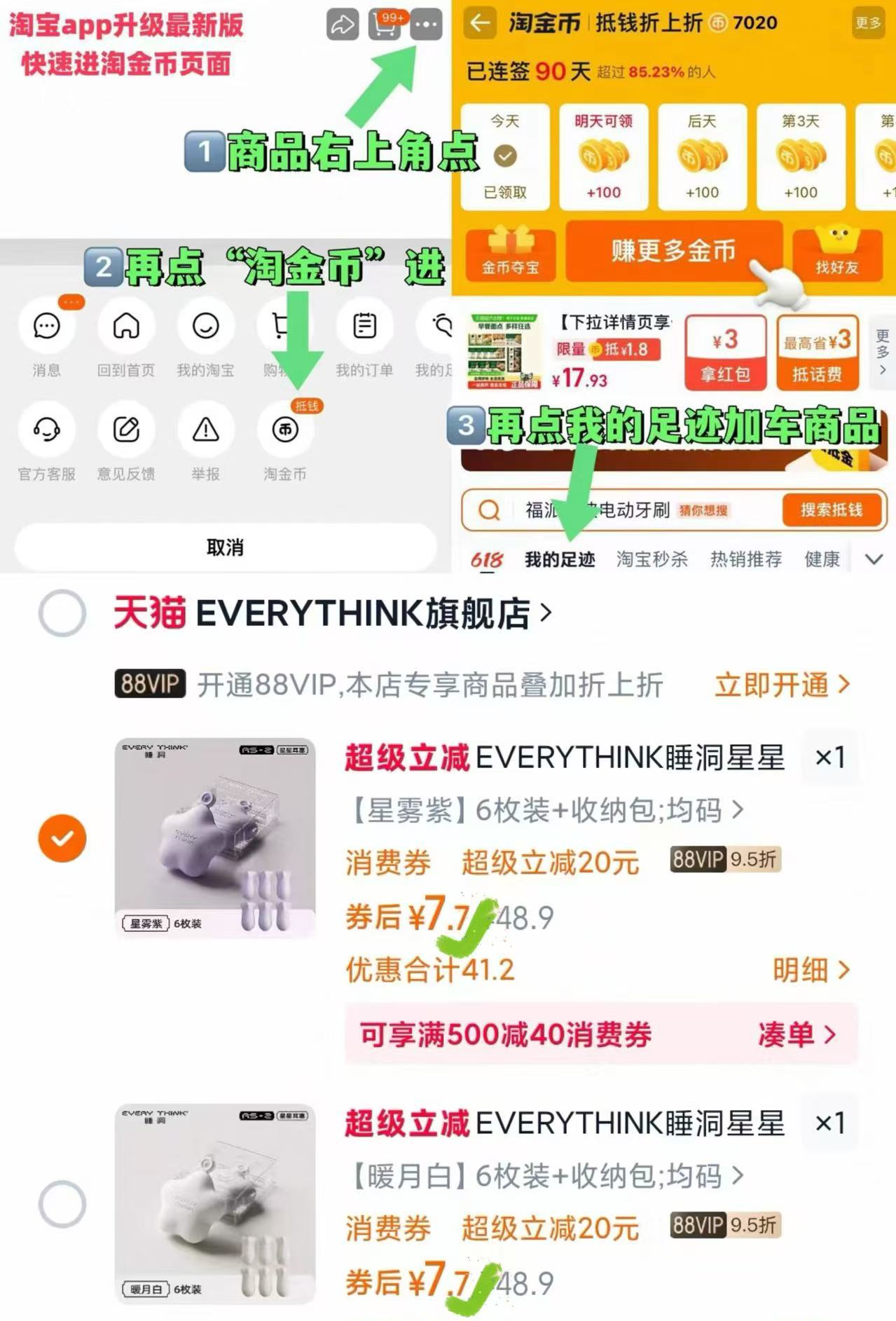Open the chevron next to 健康 tab

click(873, 559)
